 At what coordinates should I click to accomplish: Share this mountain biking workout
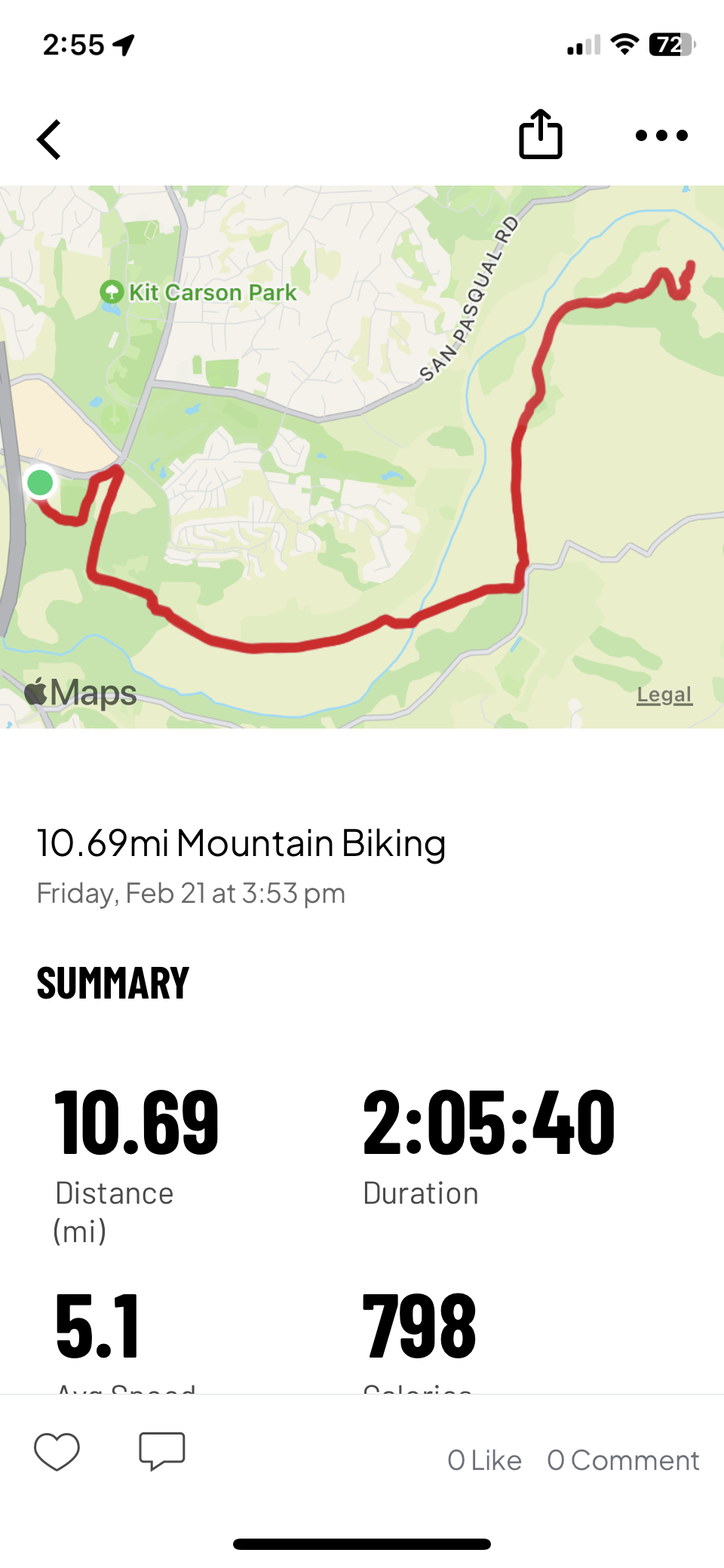coord(540,135)
